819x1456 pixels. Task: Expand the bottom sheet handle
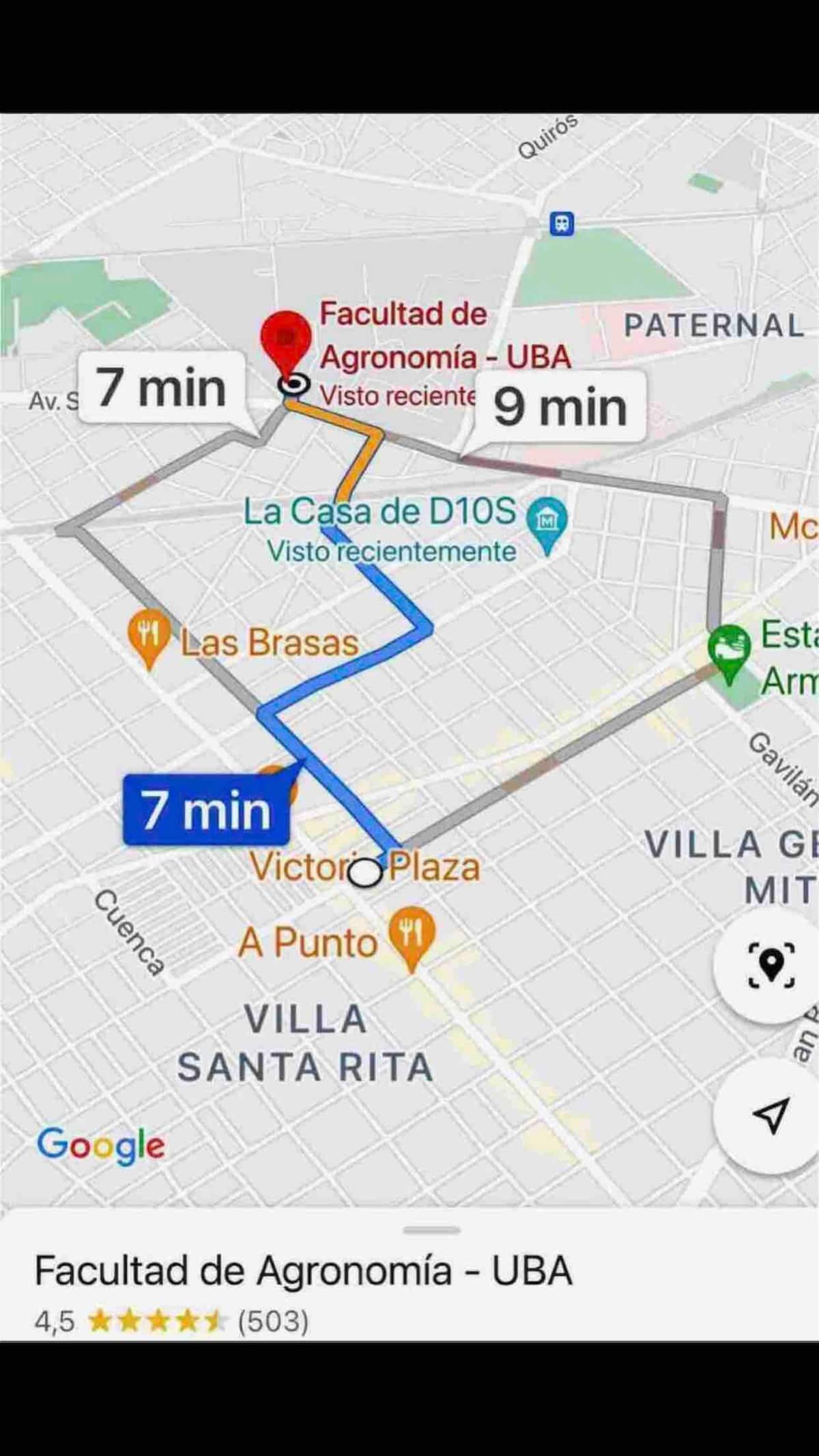(431, 1230)
